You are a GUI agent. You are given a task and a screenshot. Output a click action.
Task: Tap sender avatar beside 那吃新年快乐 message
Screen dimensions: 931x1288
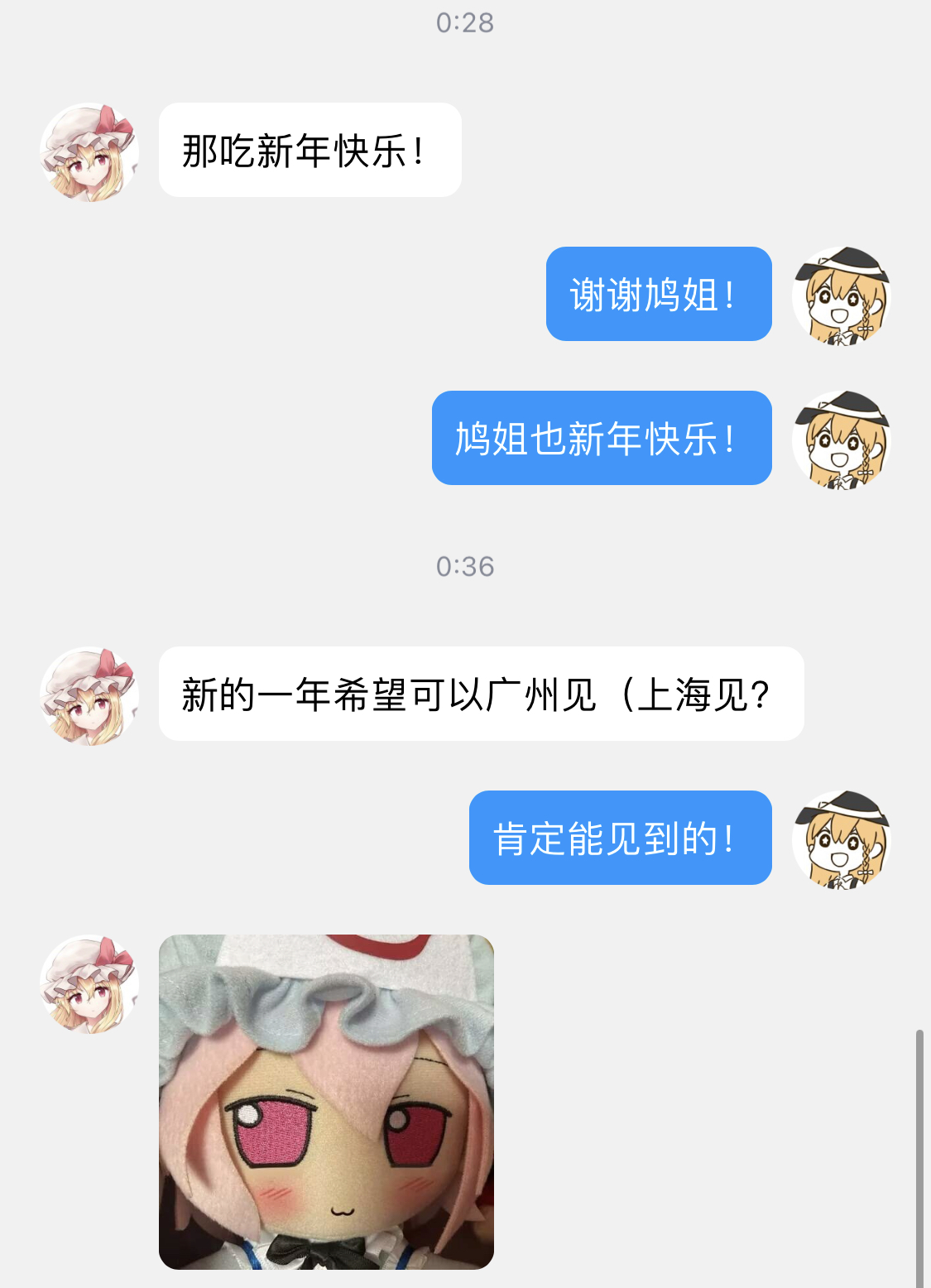point(89,152)
